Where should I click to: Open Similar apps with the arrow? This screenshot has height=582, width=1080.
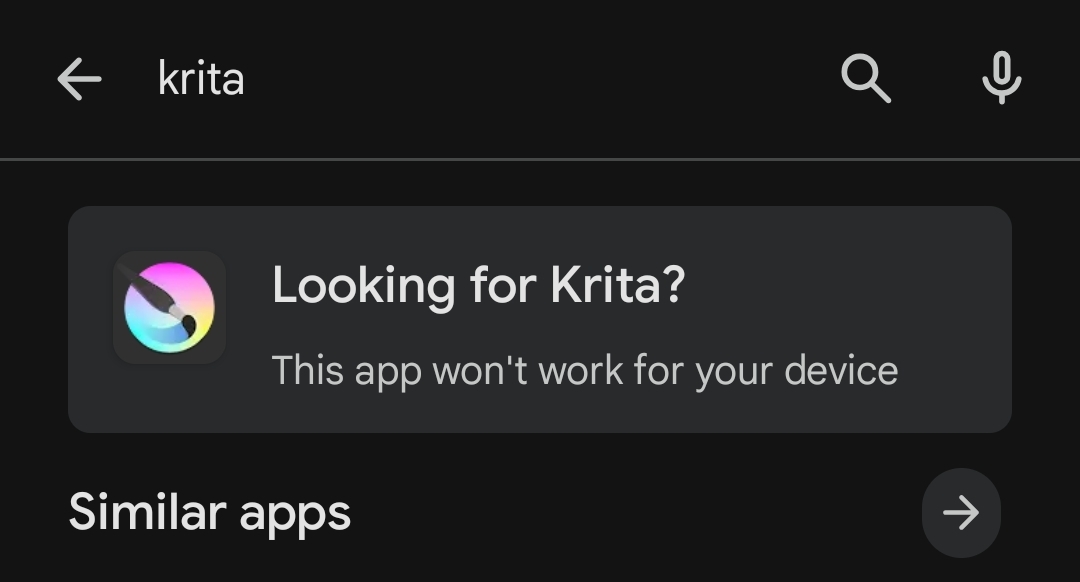(960, 513)
